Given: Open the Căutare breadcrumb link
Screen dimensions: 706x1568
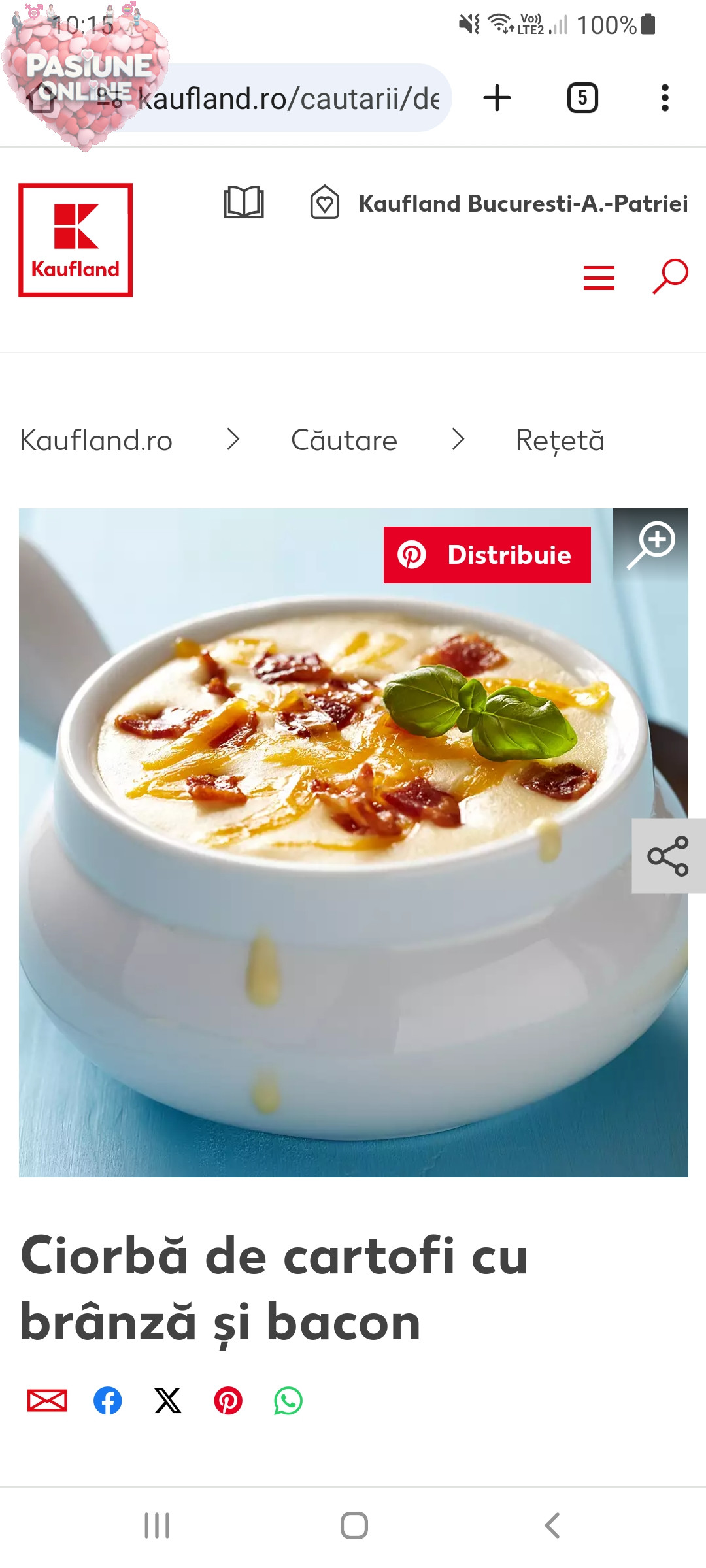Looking at the screenshot, I should coord(344,440).
